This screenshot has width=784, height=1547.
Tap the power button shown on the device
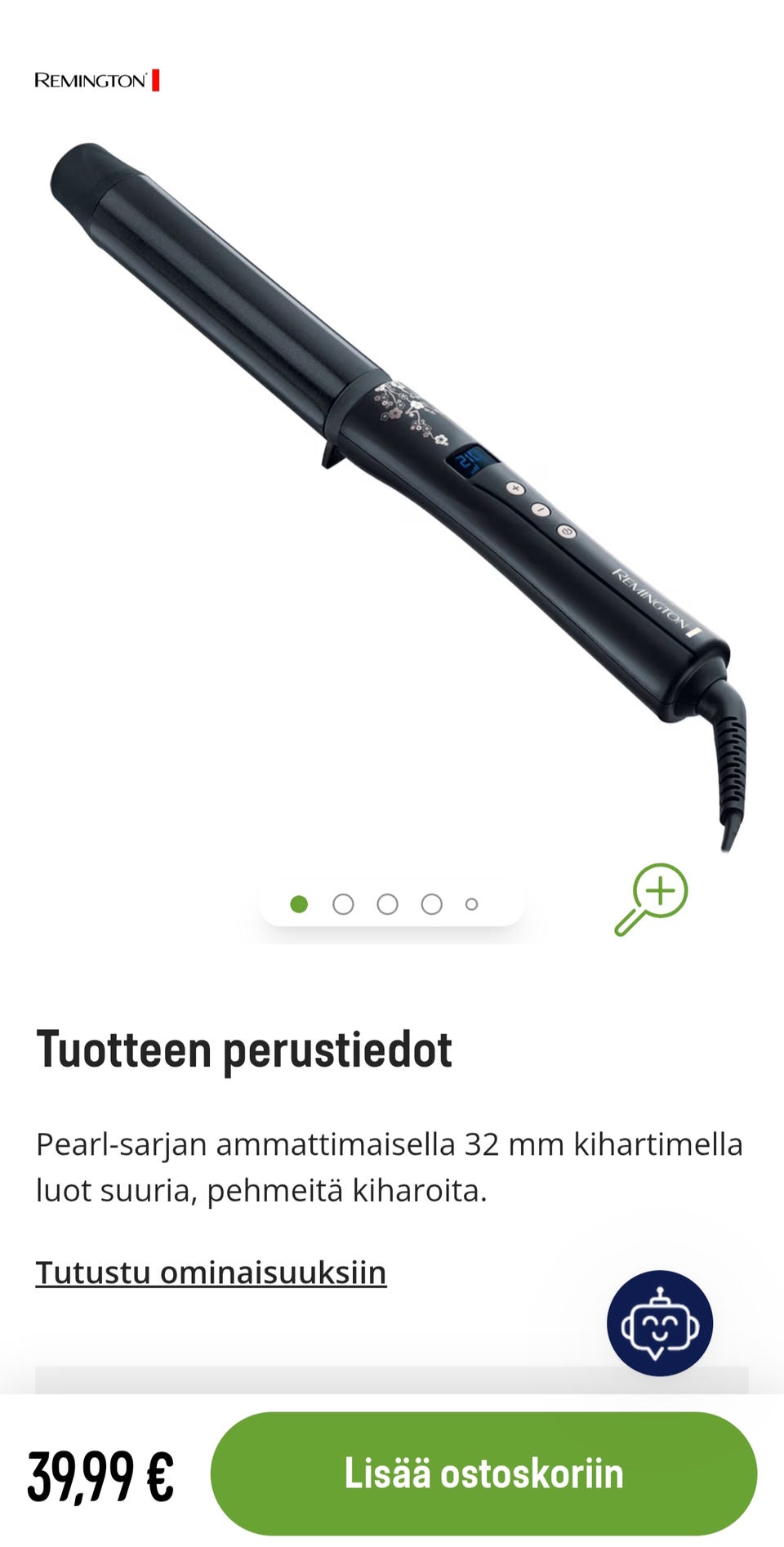(x=567, y=530)
